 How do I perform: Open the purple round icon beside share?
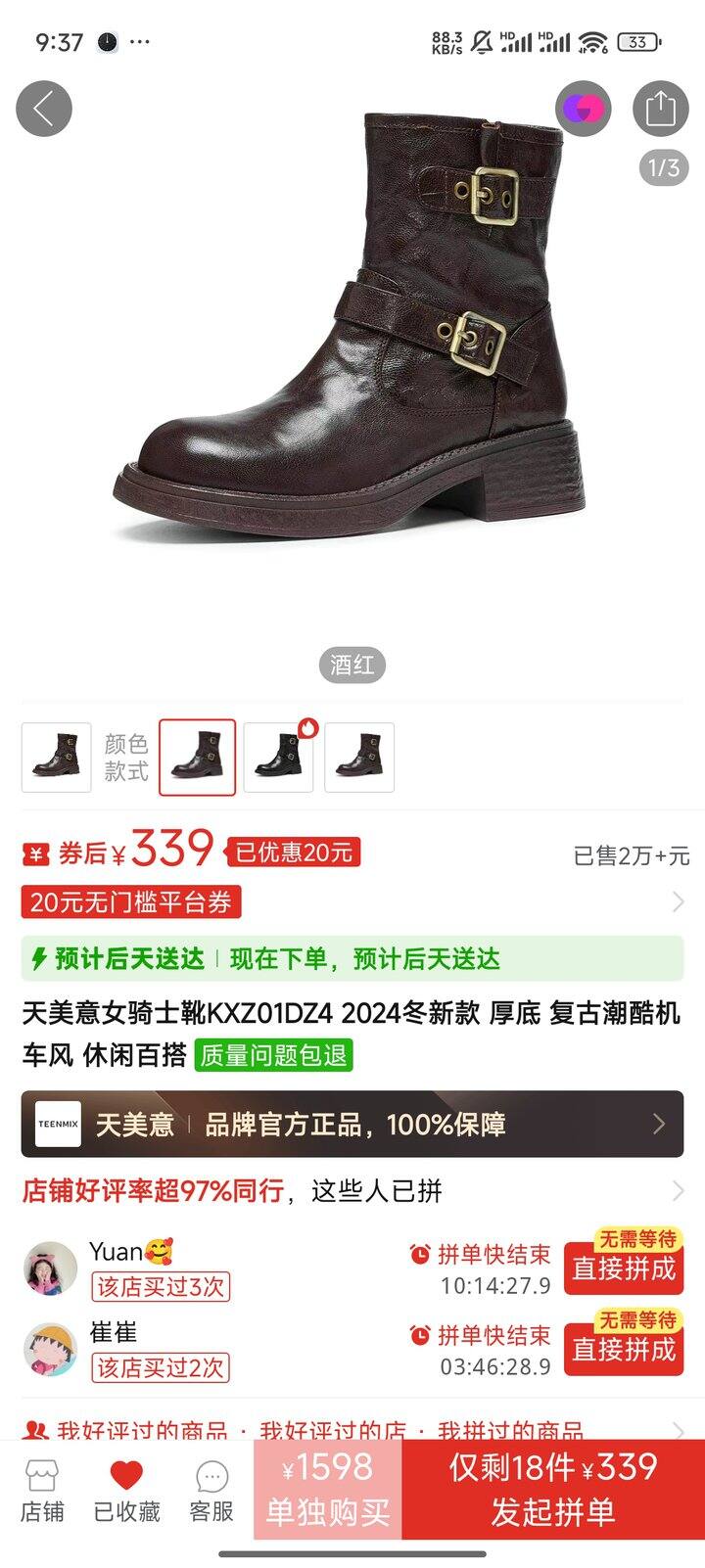point(583,109)
